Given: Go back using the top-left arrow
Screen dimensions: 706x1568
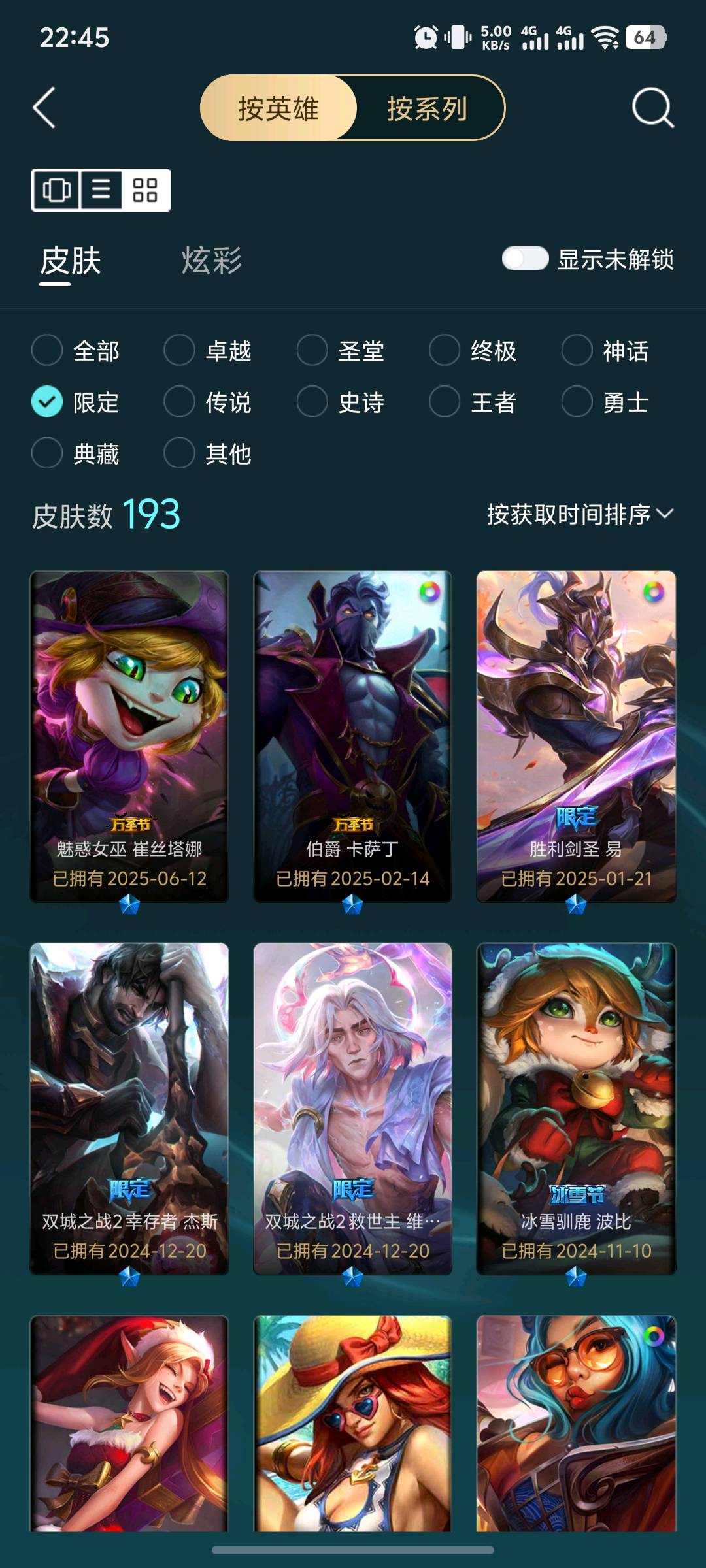Looking at the screenshot, I should tap(44, 108).
